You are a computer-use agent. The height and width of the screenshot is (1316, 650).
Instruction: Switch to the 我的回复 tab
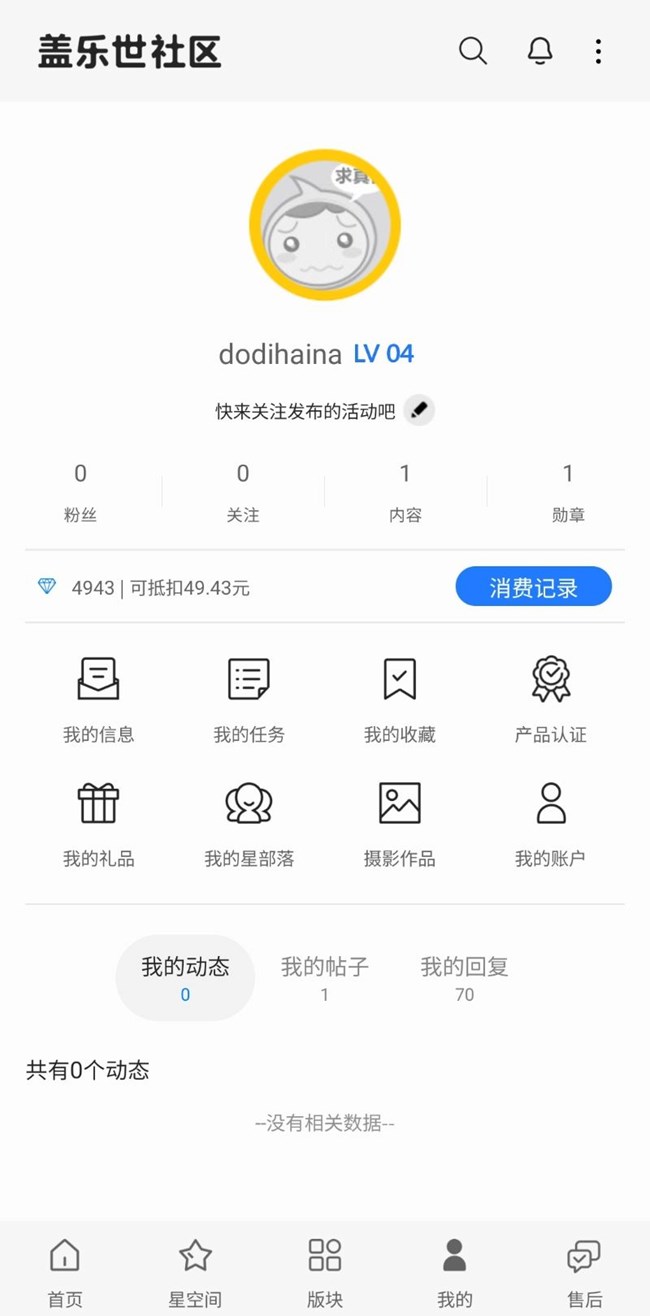click(x=464, y=977)
